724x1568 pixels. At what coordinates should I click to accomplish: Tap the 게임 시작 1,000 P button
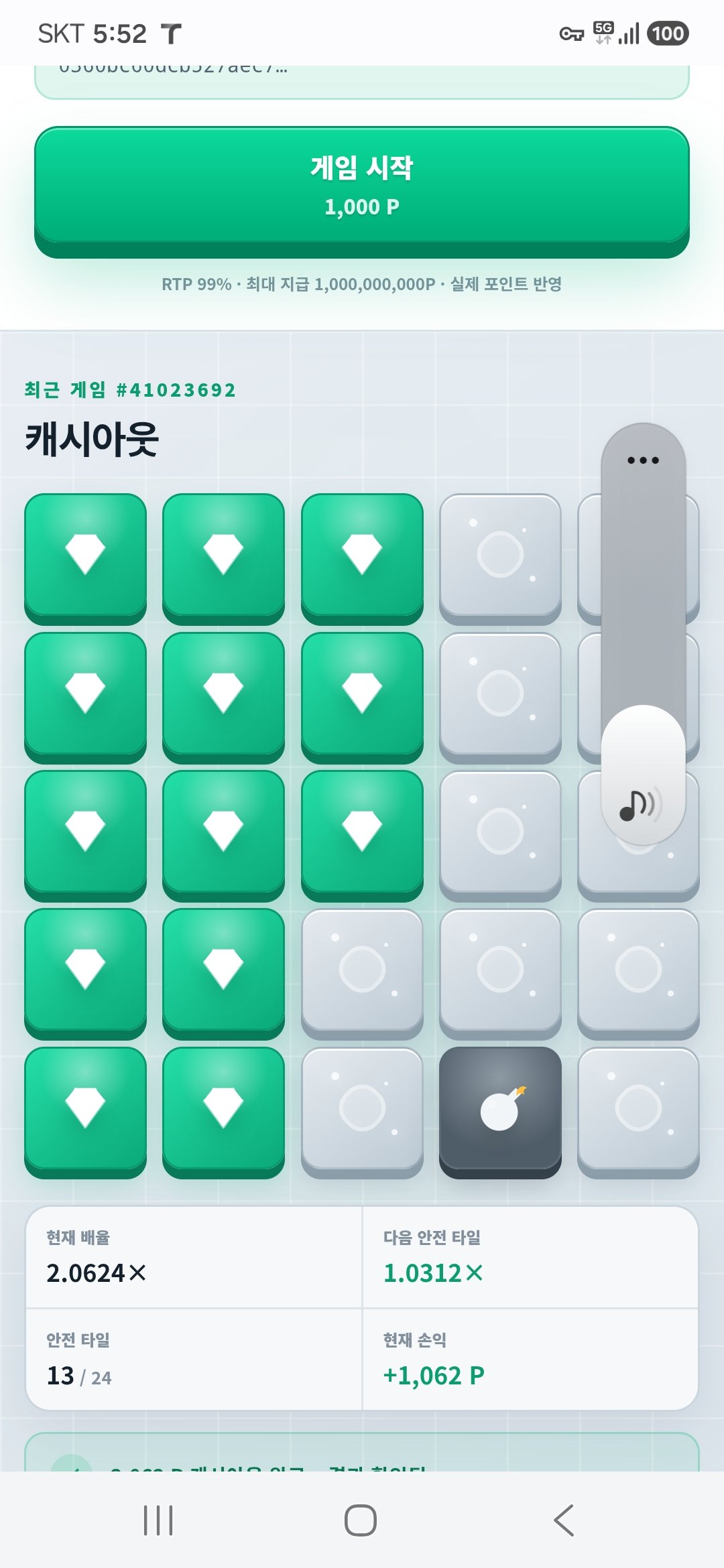click(x=362, y=192)
